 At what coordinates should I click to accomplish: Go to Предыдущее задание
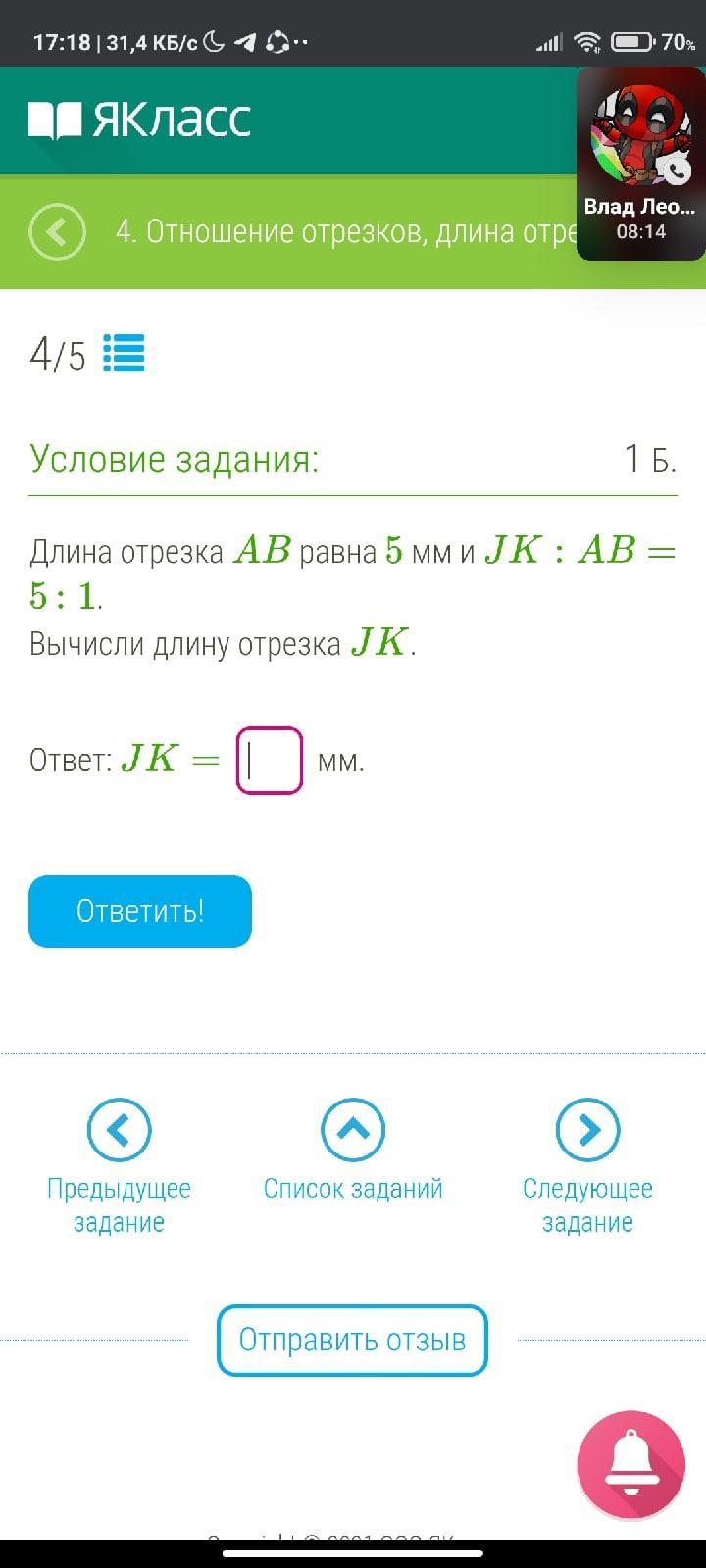coord(119,1131)
